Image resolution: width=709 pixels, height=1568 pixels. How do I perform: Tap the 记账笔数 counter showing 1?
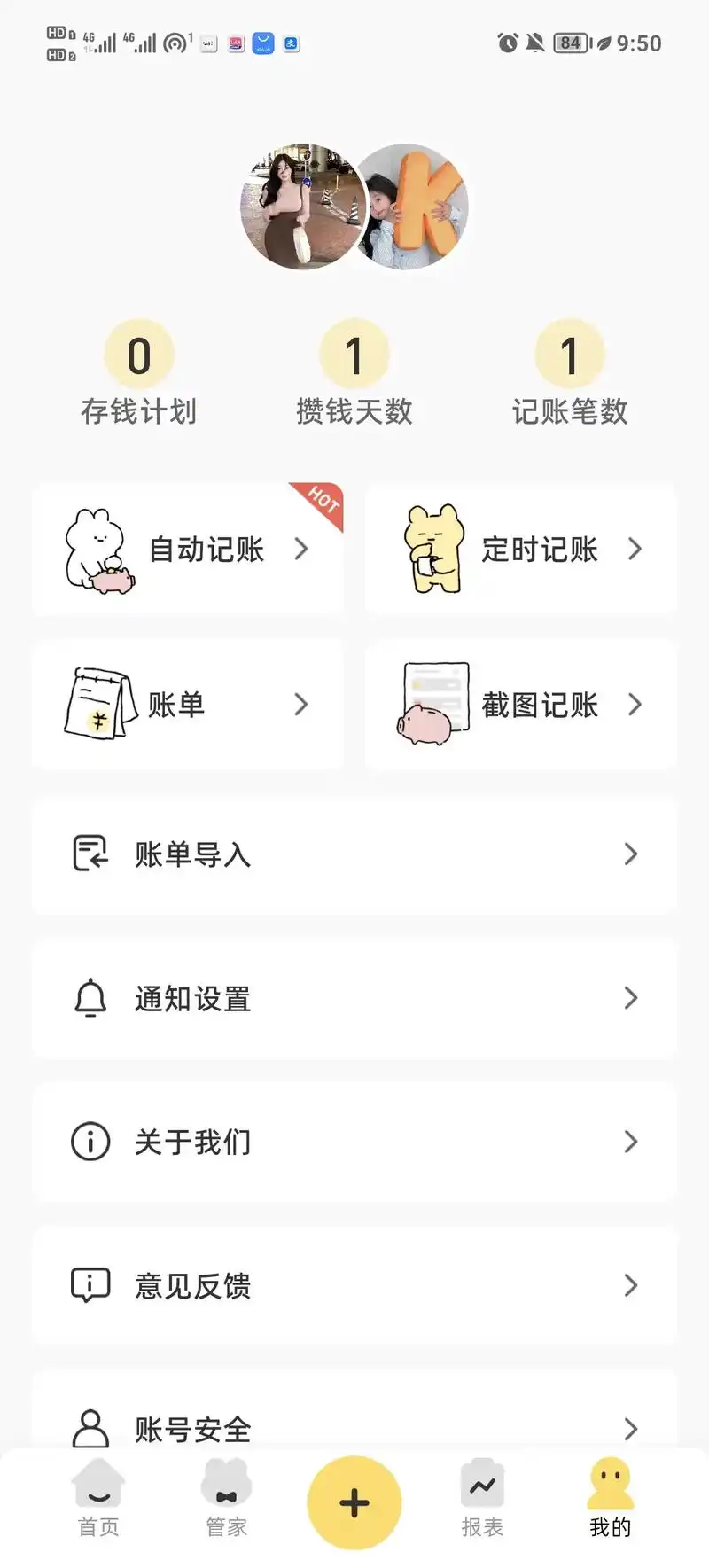pyautogui.click(x=571, y=355)
